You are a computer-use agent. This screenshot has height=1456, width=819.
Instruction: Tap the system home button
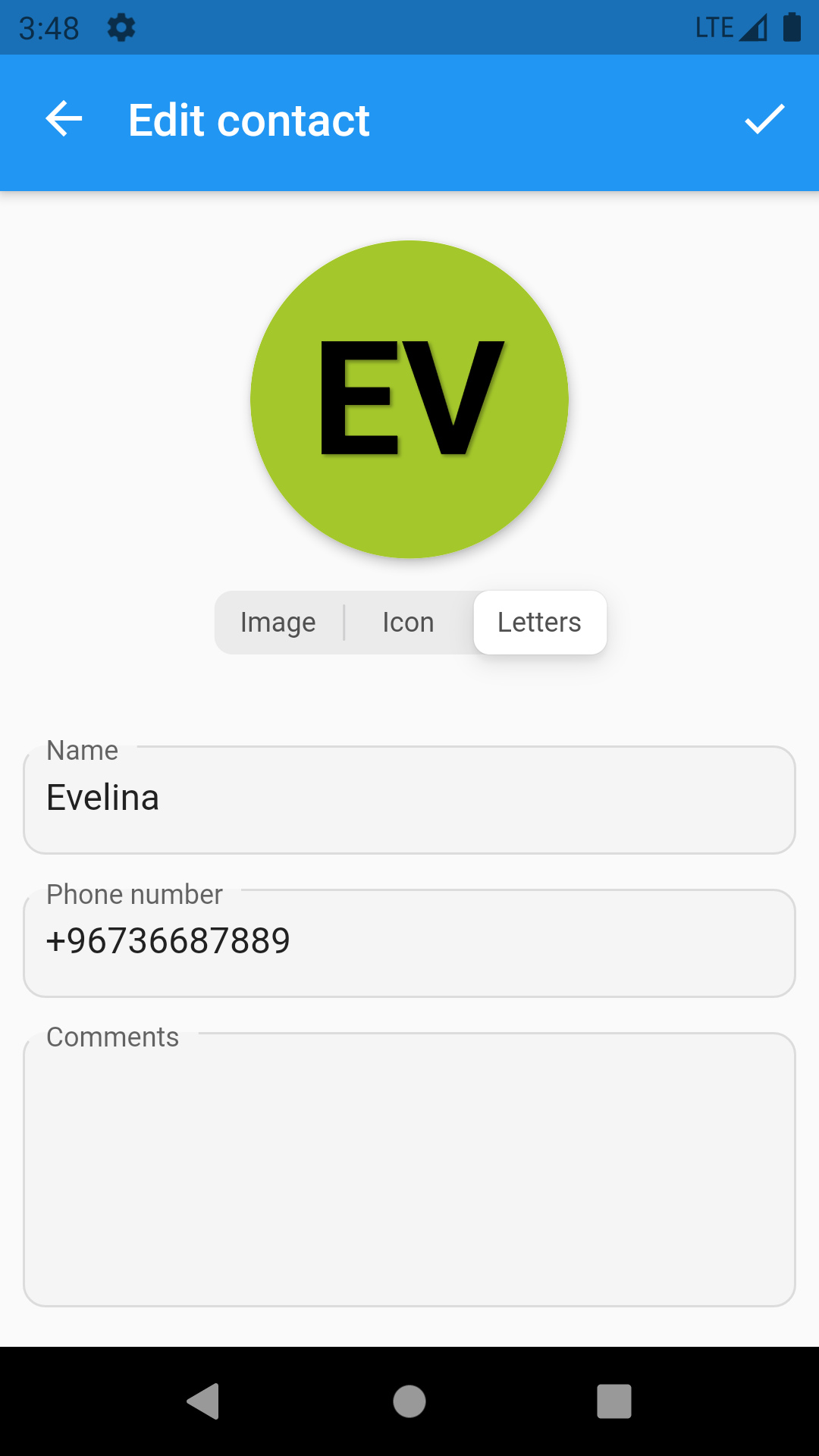click(409, 1401)
